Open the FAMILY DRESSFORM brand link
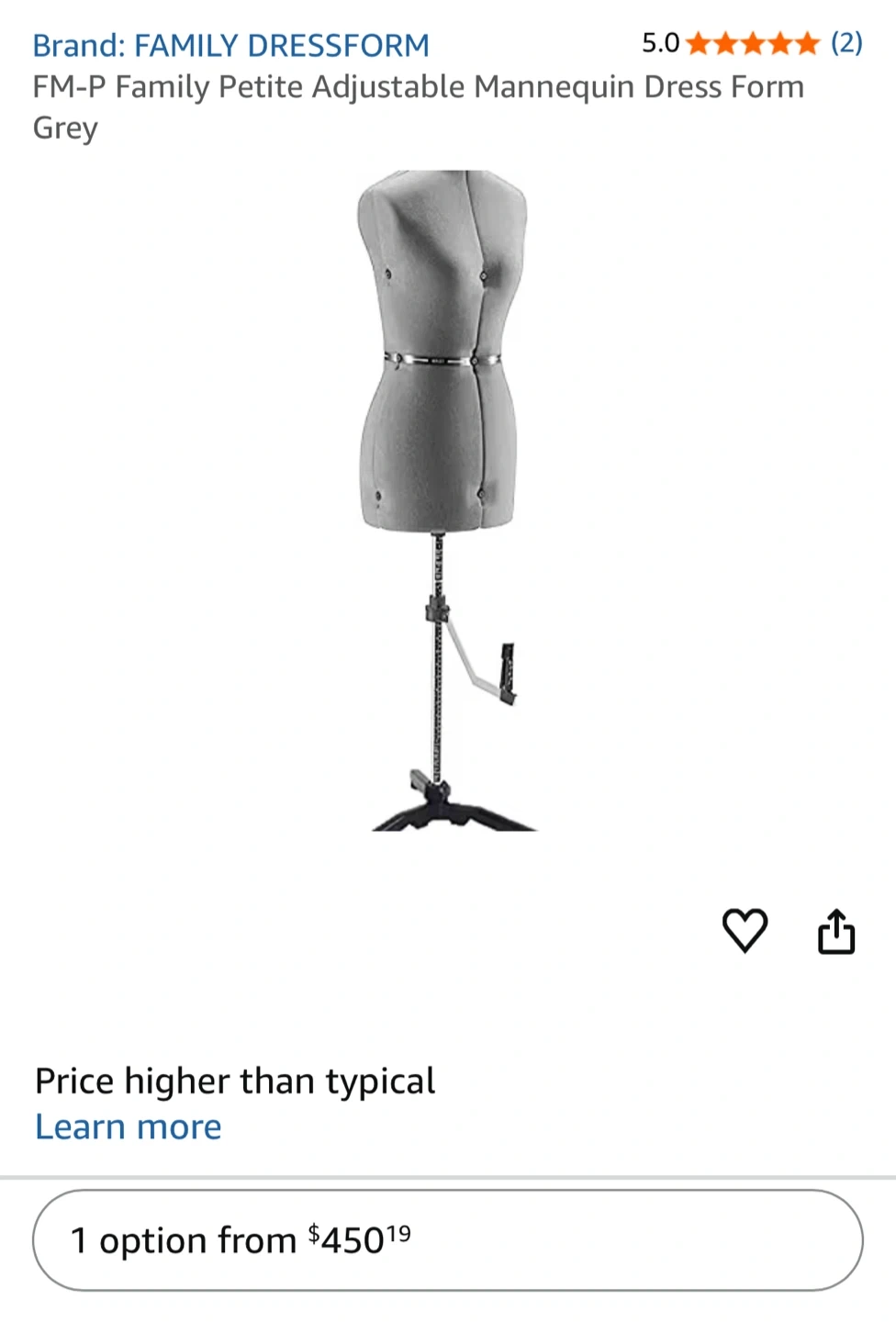This screenshot has height=1322, width=896. point(230,45)
